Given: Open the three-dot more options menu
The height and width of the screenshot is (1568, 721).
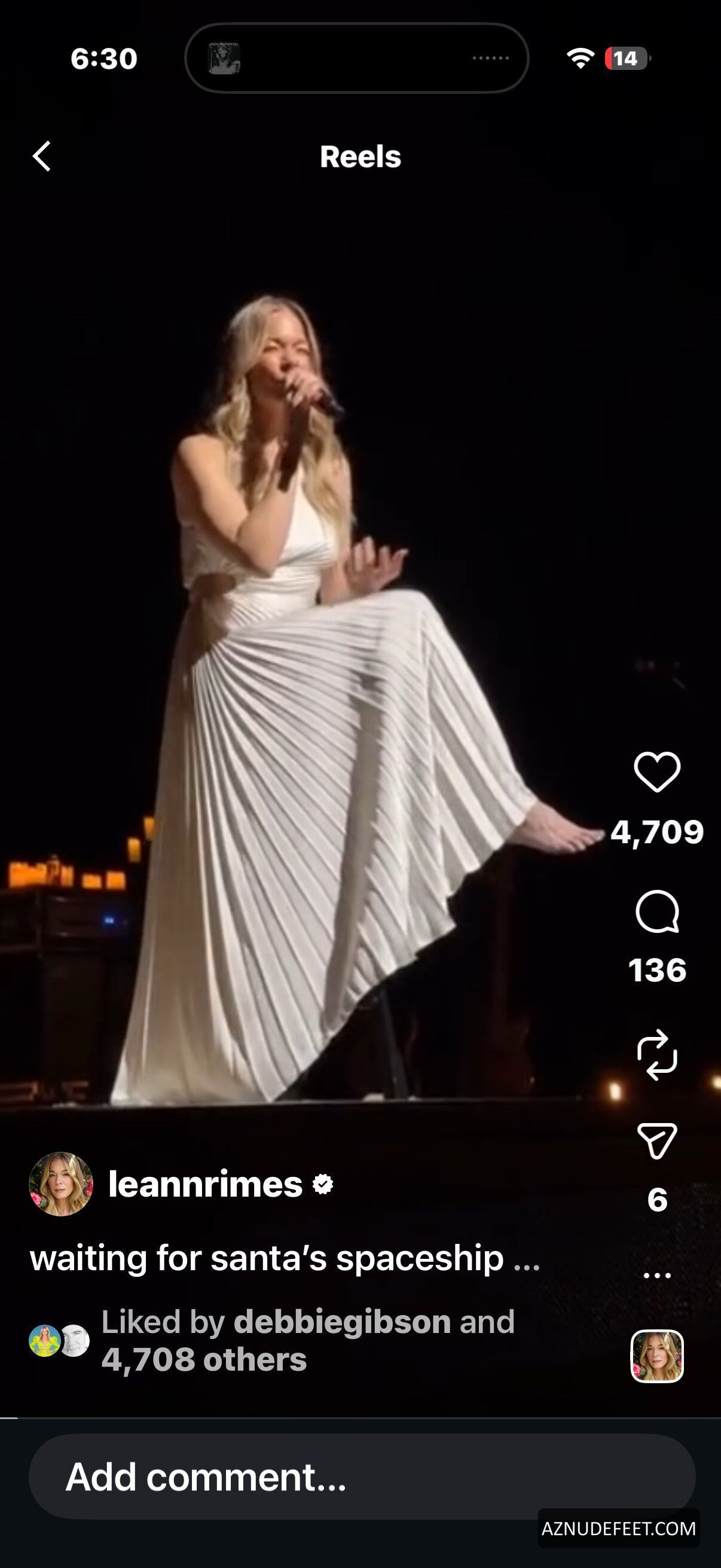Looking at the screenshot, I should point(656,1274).
